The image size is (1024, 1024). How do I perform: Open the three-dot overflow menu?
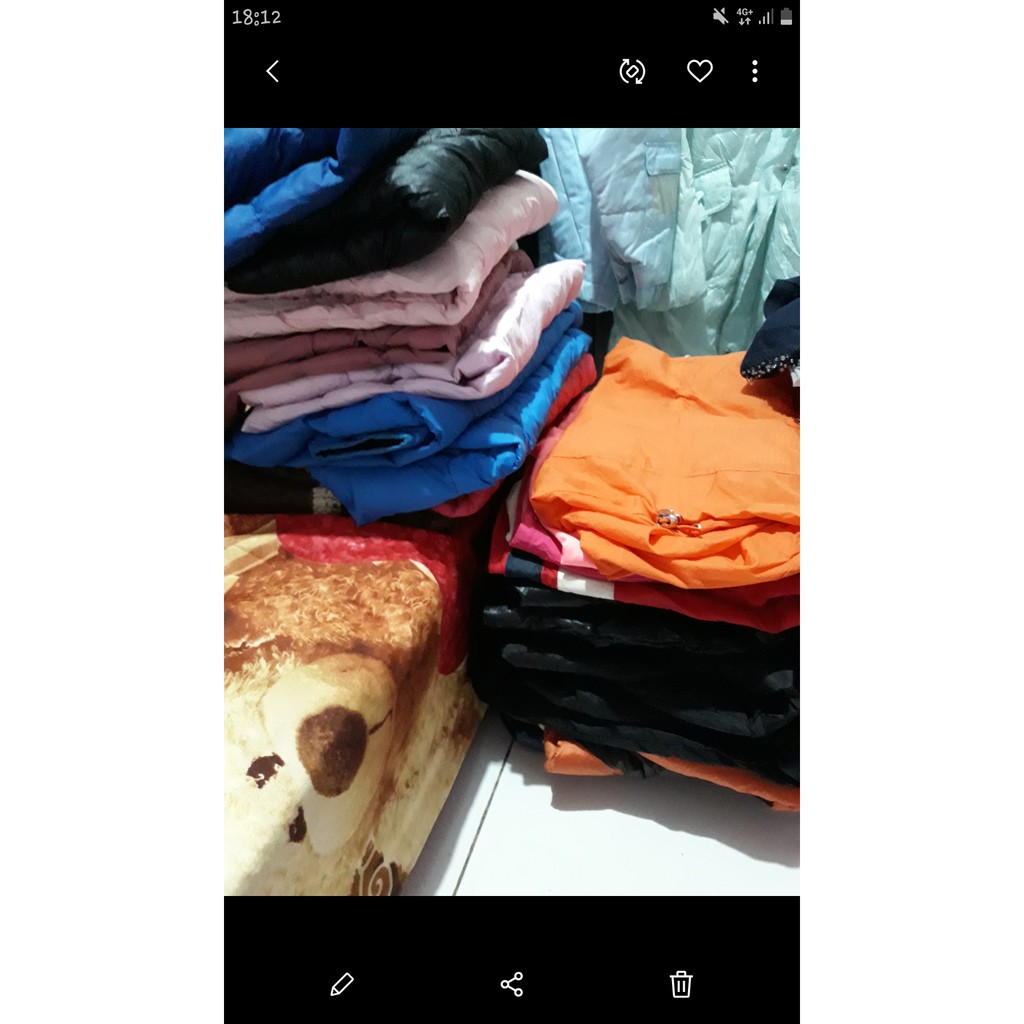[x=755, y=71]
